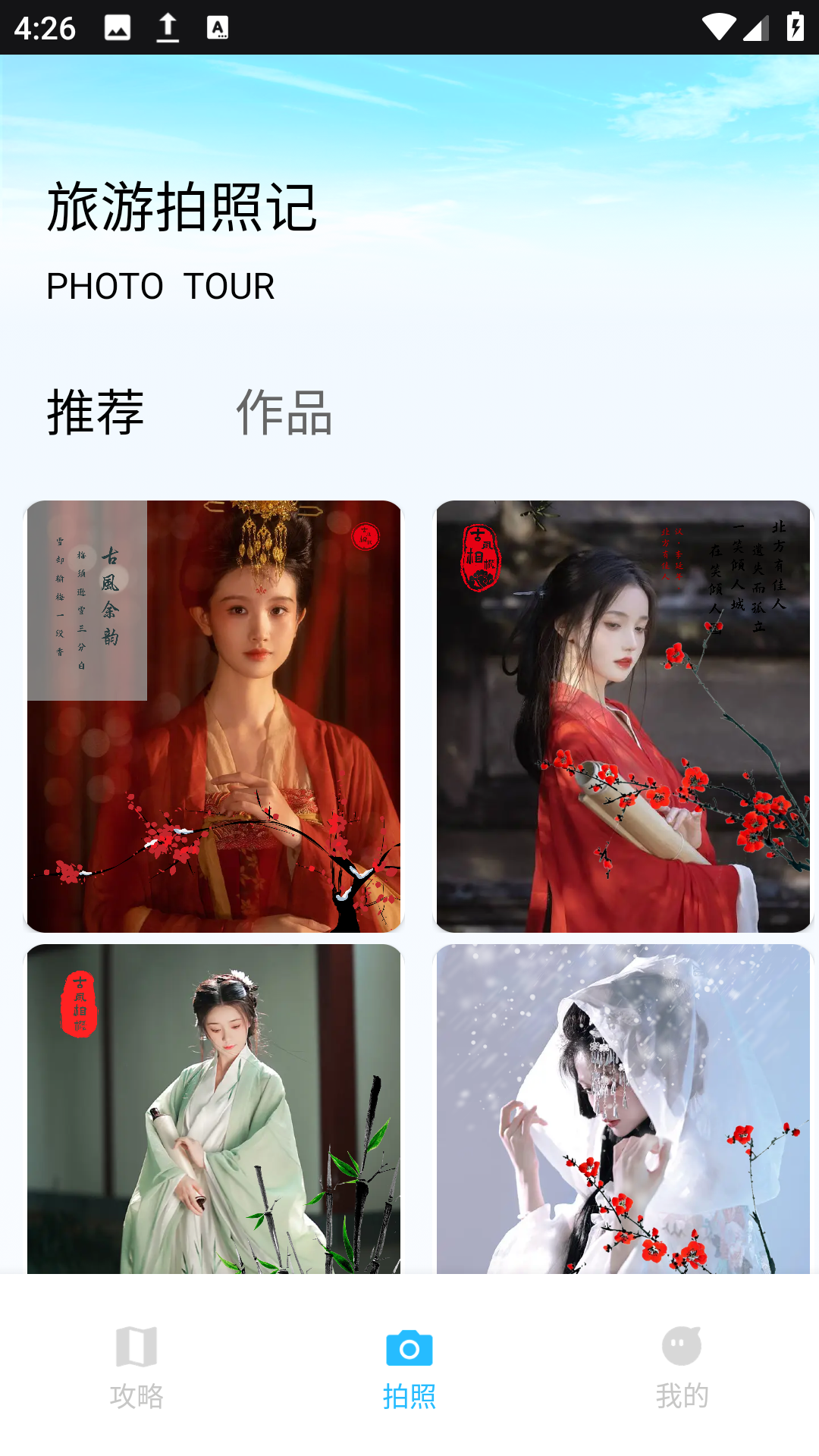The height and width of the screenshot is (1456, 819).
Task: Choose the white veil snow template
Action: click(623, 1109)
